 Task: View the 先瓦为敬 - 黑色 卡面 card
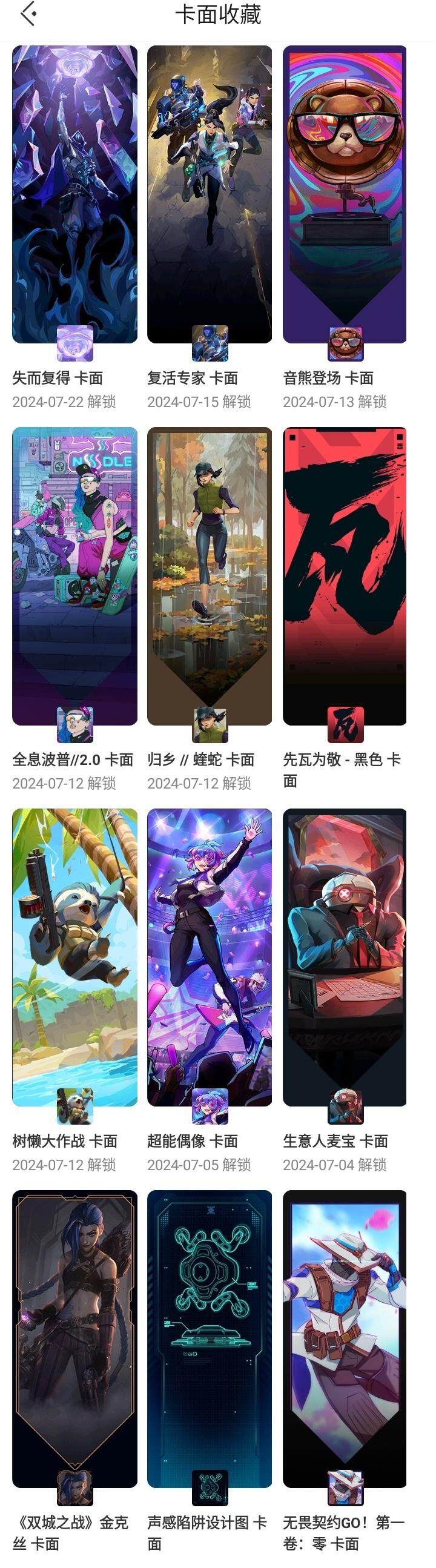(x=345, y=576)
